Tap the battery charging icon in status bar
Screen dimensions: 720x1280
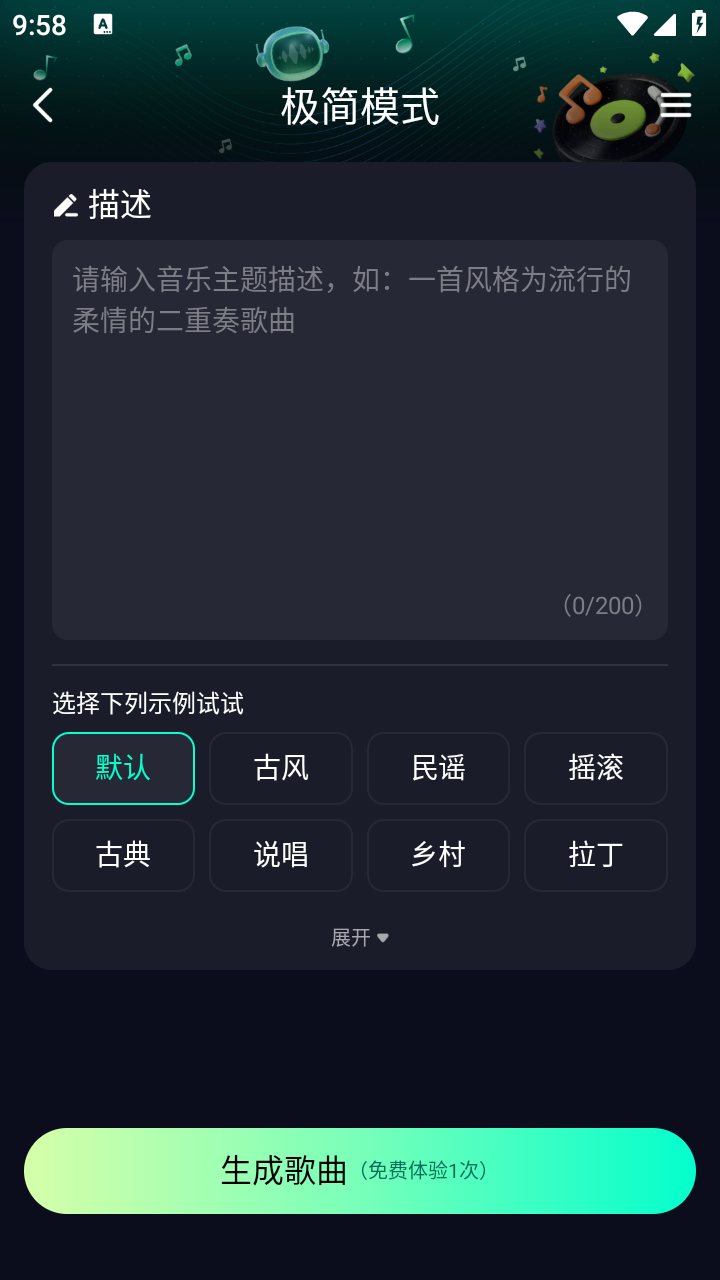[x=700, y=24]
